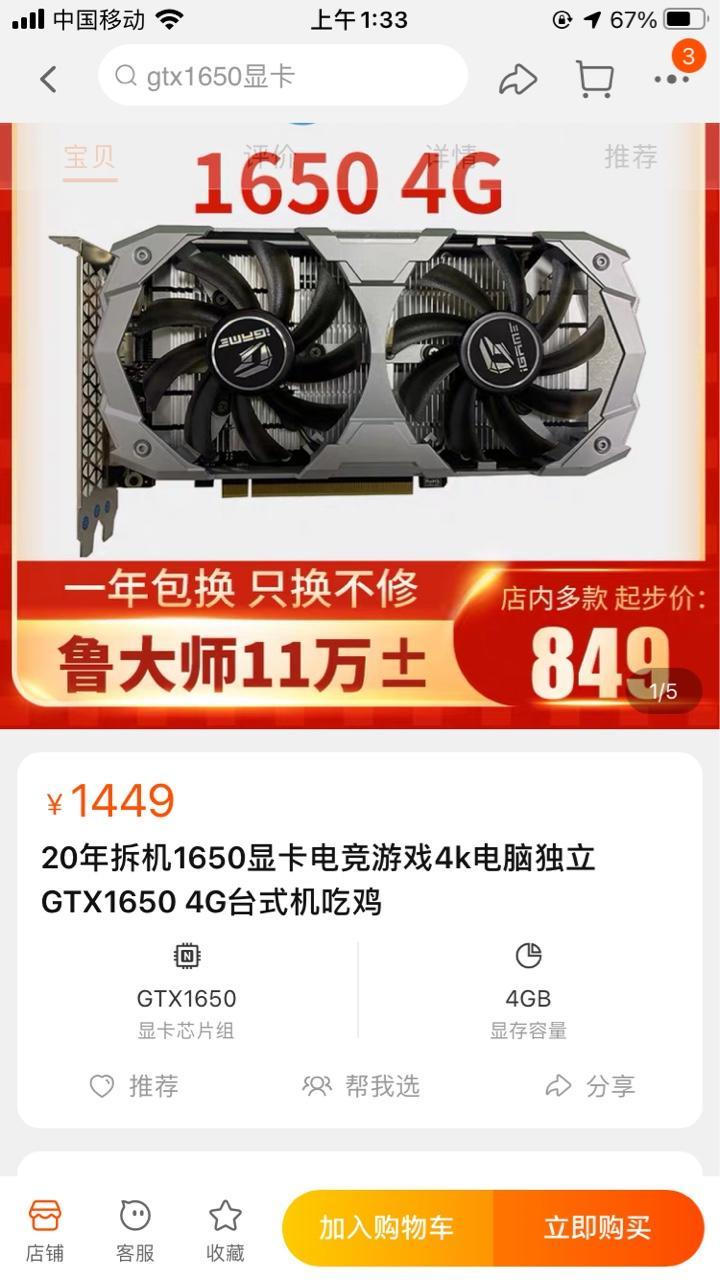Screen dimensions: 720x1280
Task: Open 帮我选 to ask friends
Action: [361, 1086]
